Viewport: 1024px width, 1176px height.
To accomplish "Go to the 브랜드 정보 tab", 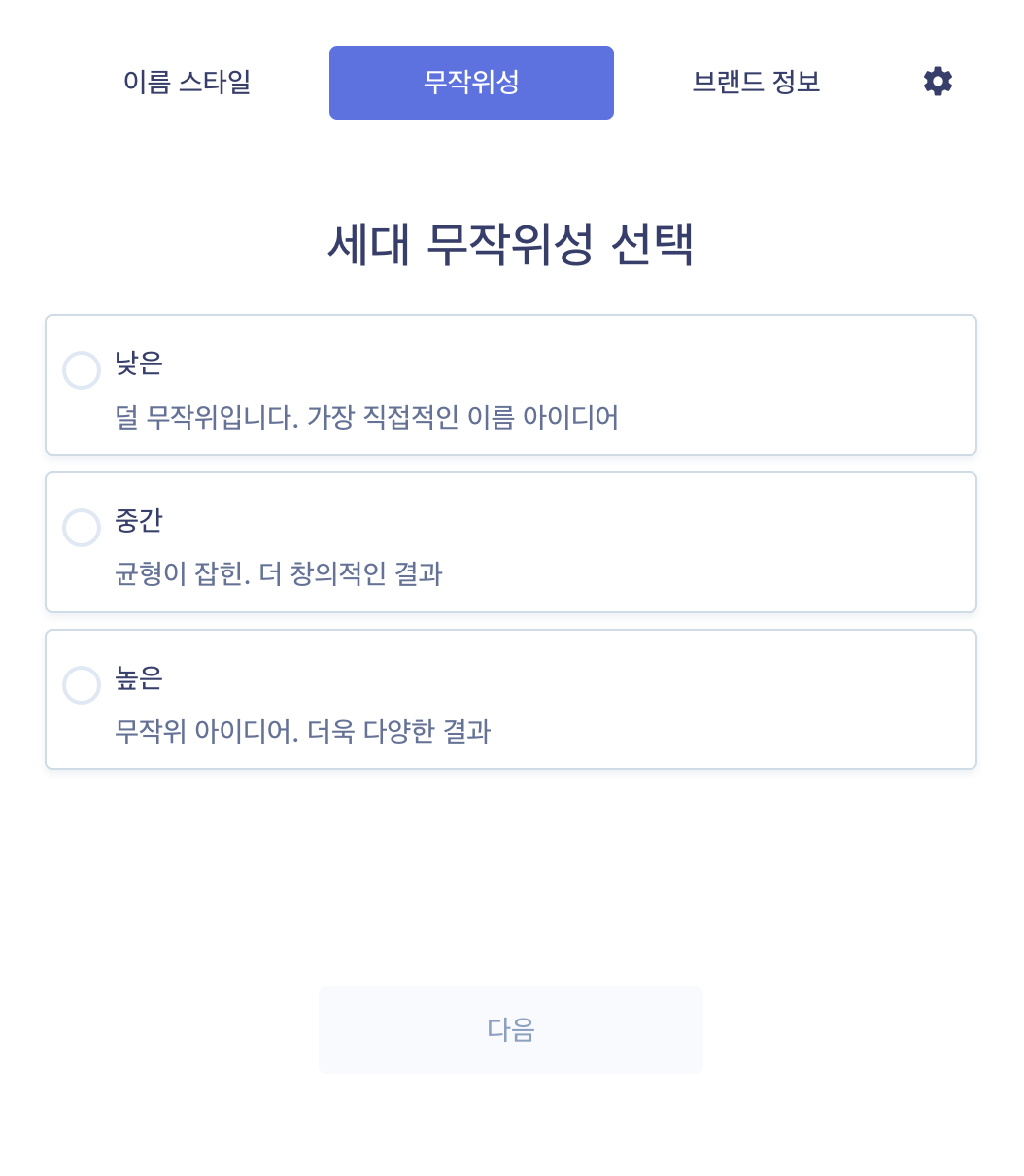I will tap(756, 83).
